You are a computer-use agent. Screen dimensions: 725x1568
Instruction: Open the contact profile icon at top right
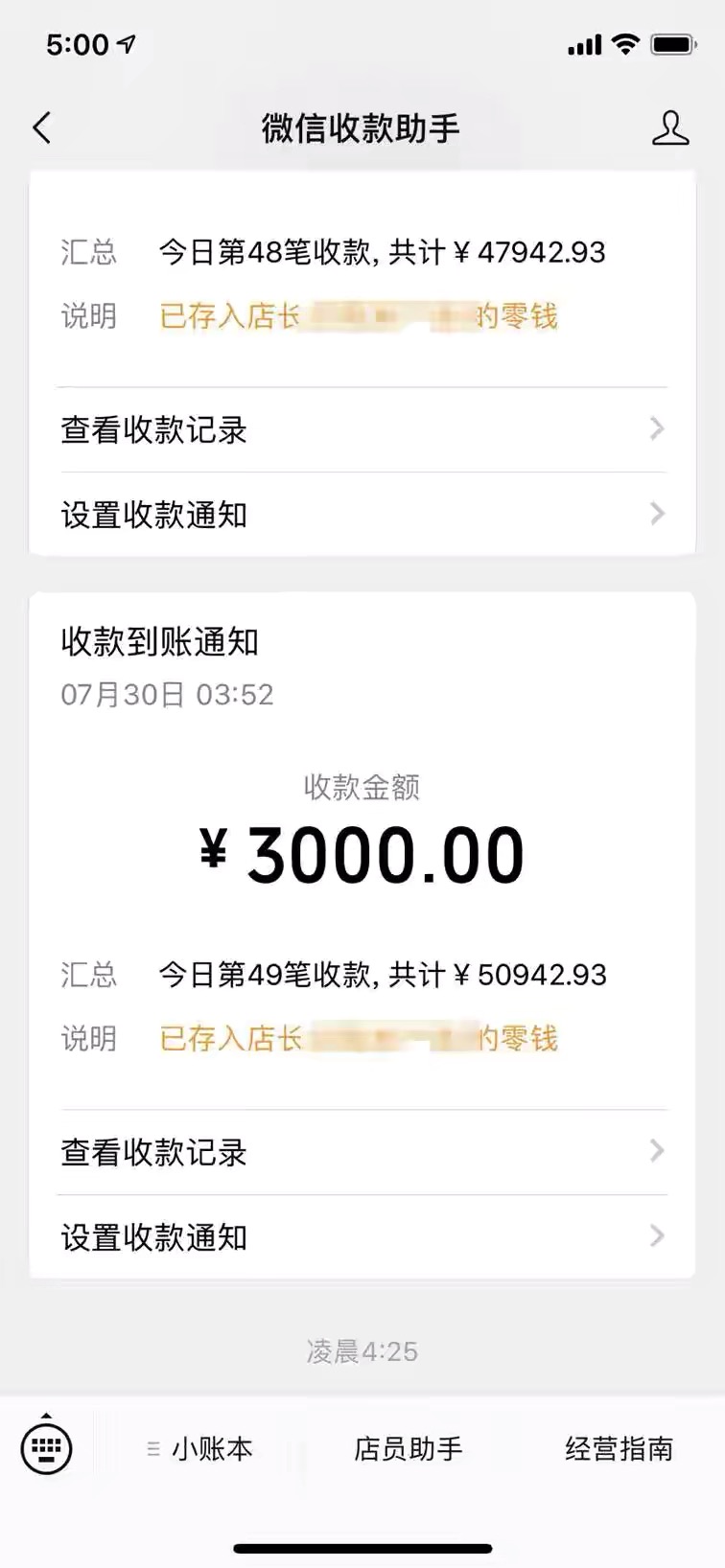click(x=672, y=125)
